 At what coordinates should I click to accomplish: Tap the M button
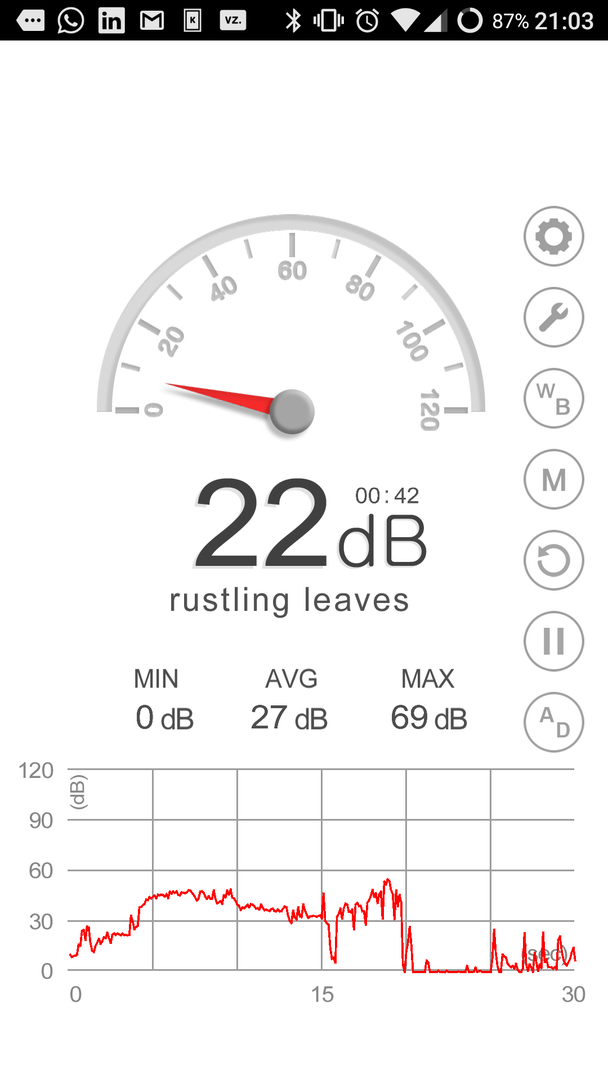554,479
